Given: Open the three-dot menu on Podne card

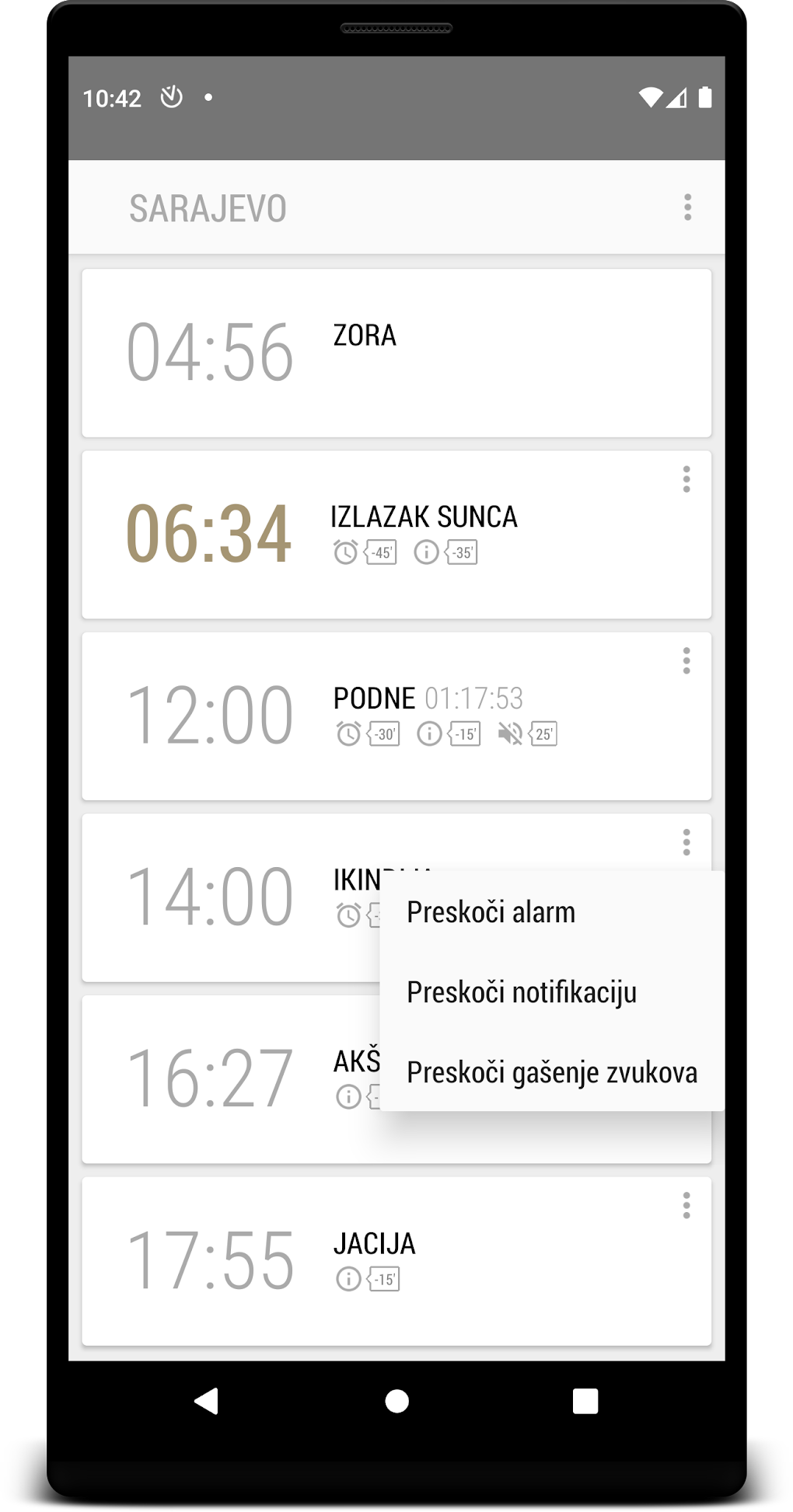Looking at the screenshot, I should tap(686, 661).
